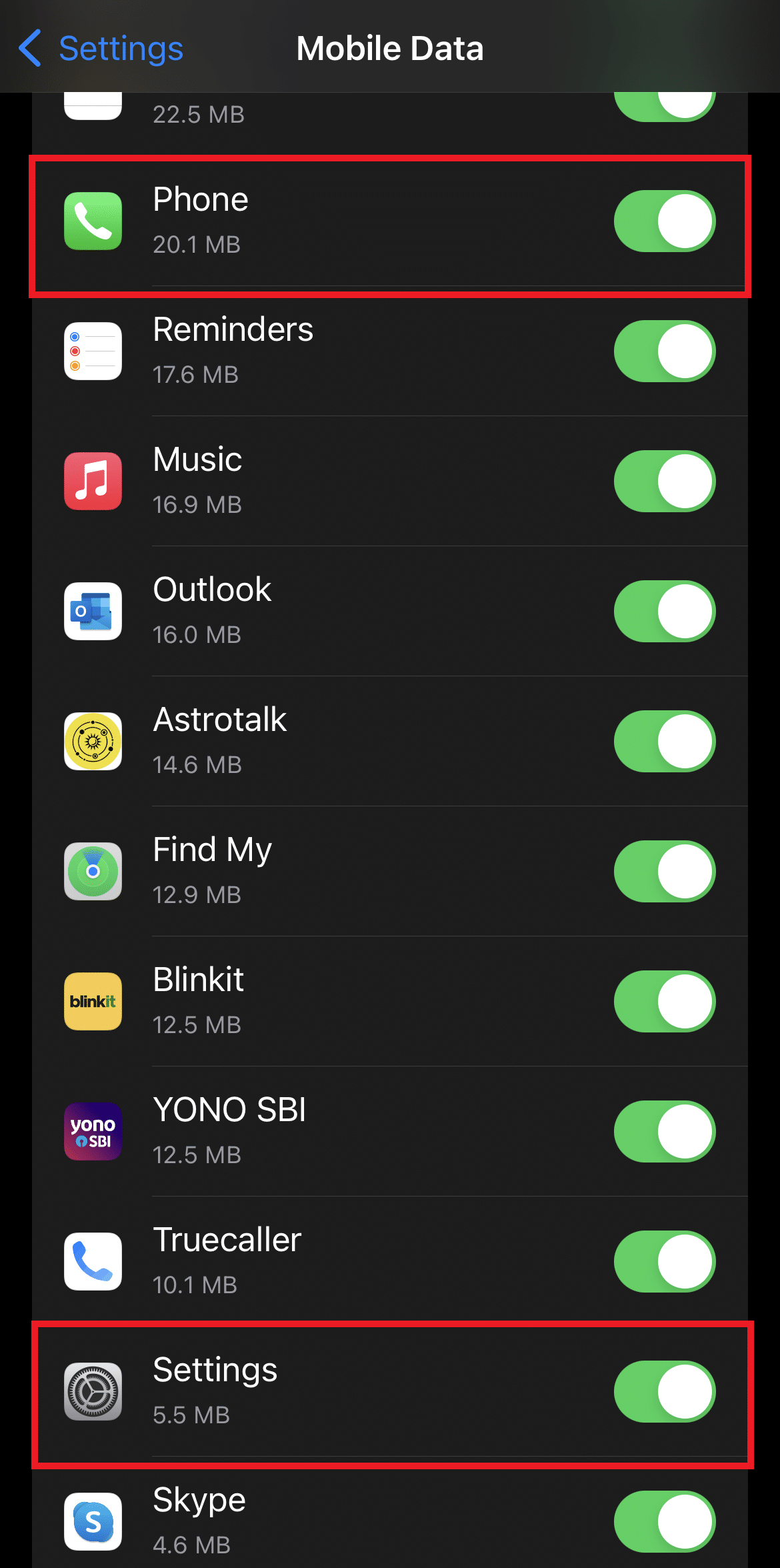Tap the Skype app icon
Screen dimensions: 780x1568
click(x=93, y=1522)
